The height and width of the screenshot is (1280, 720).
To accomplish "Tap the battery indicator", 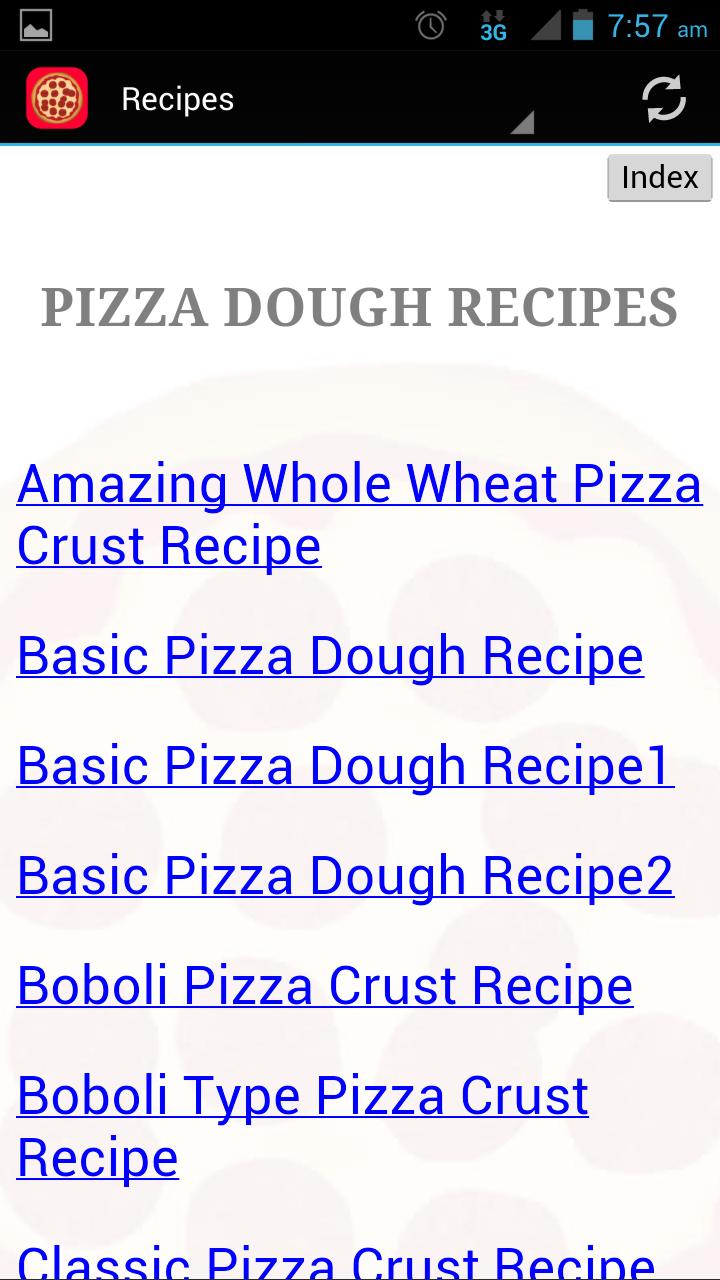I will pyautogui.click(x=584, y=27).
